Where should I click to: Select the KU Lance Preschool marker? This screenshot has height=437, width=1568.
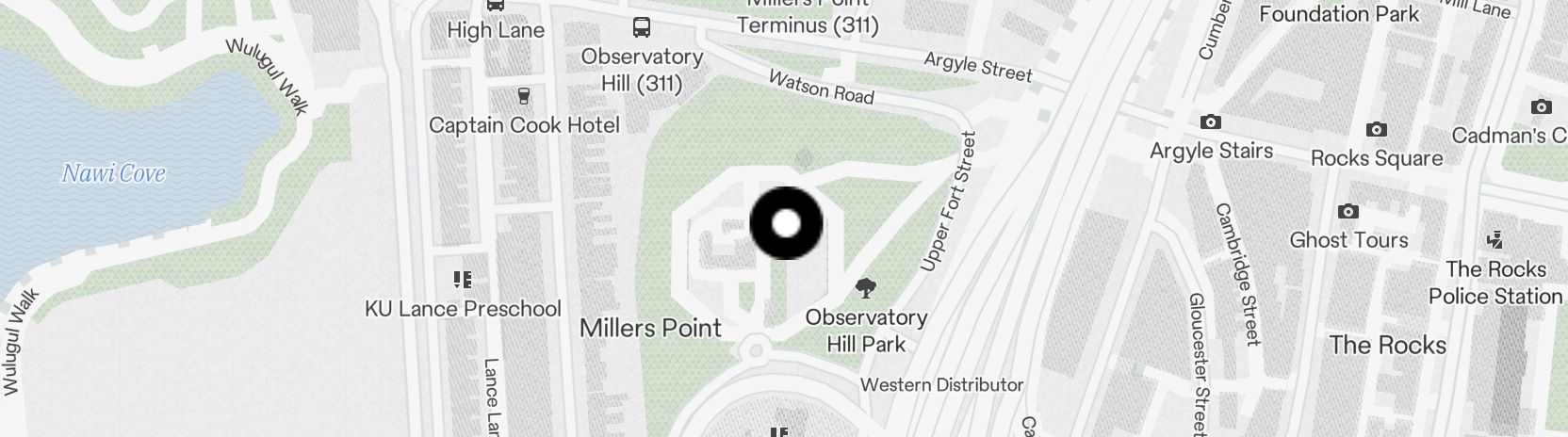(x=463, y=279)
